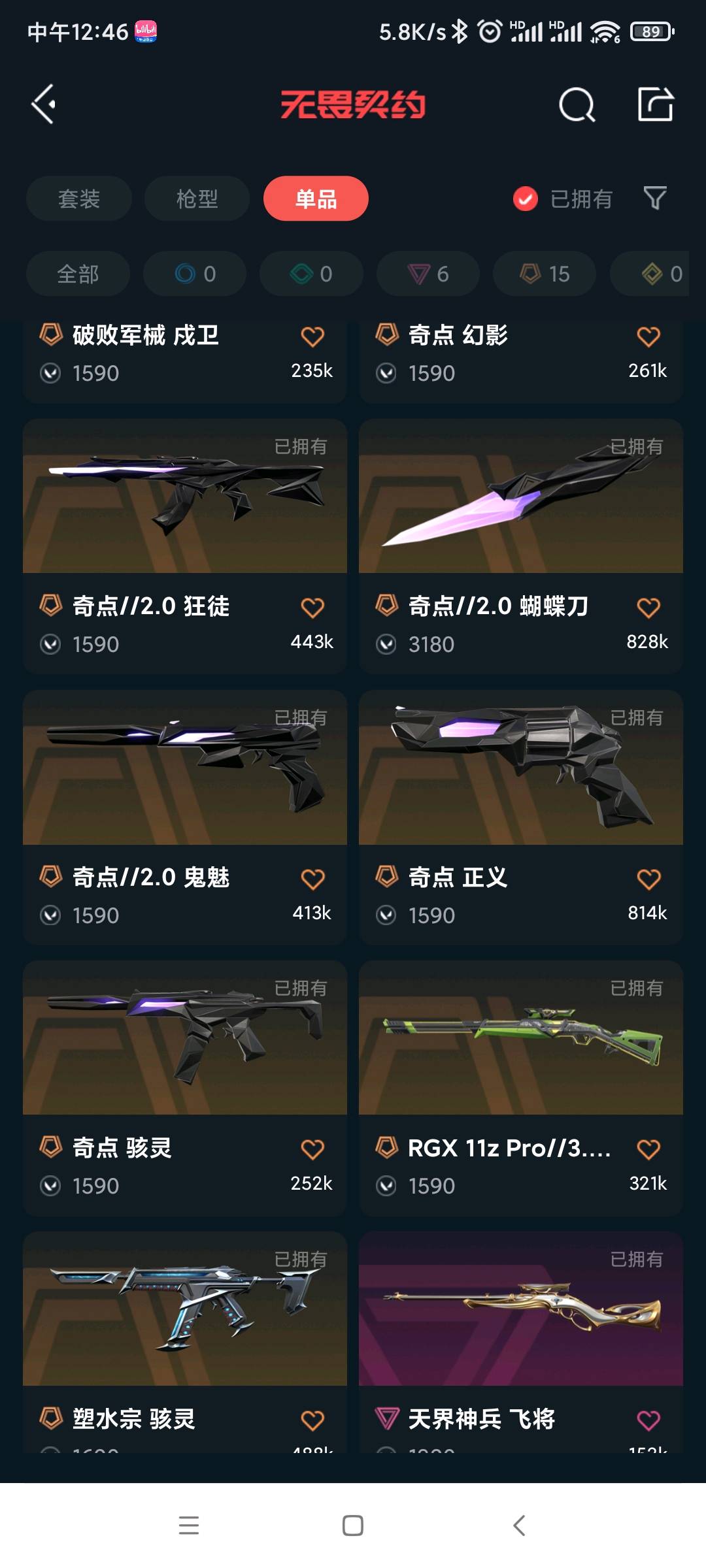Uncheck the 已拥有 owned filter
Screen dimensions: 706x1568
pyautogui.click(x=526, y=199)
